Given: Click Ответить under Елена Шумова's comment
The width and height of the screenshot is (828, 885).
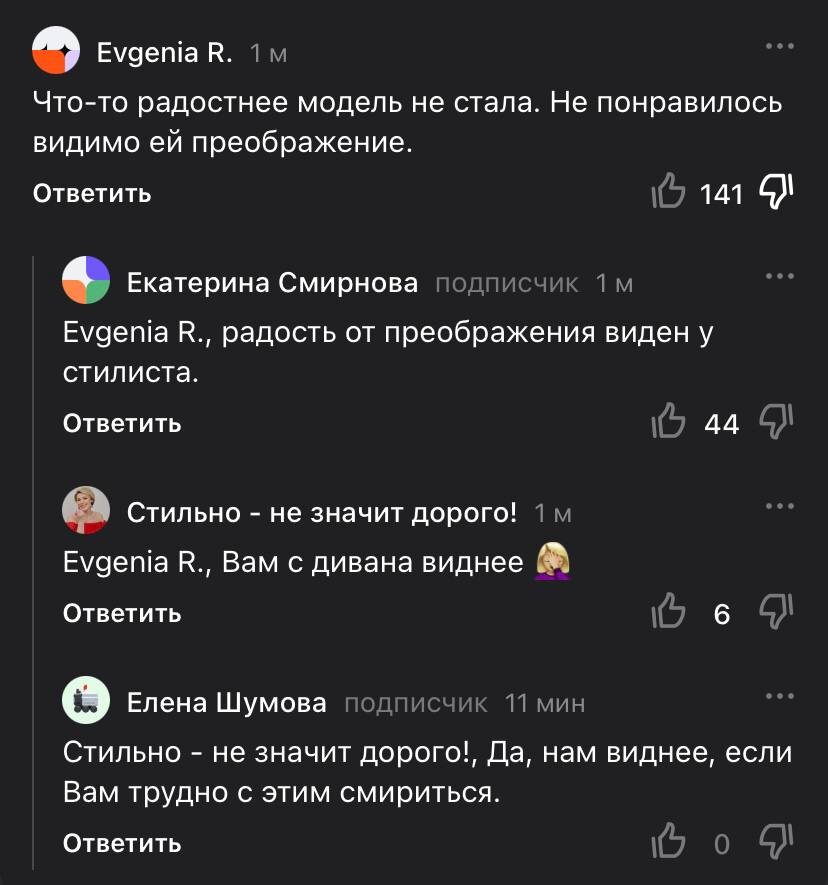Looking at the screenshot, I should (121, 843).
